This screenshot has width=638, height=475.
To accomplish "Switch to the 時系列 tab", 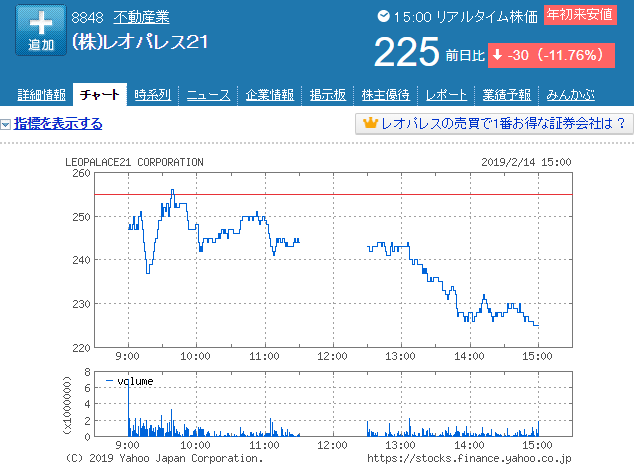I will 154,95.
